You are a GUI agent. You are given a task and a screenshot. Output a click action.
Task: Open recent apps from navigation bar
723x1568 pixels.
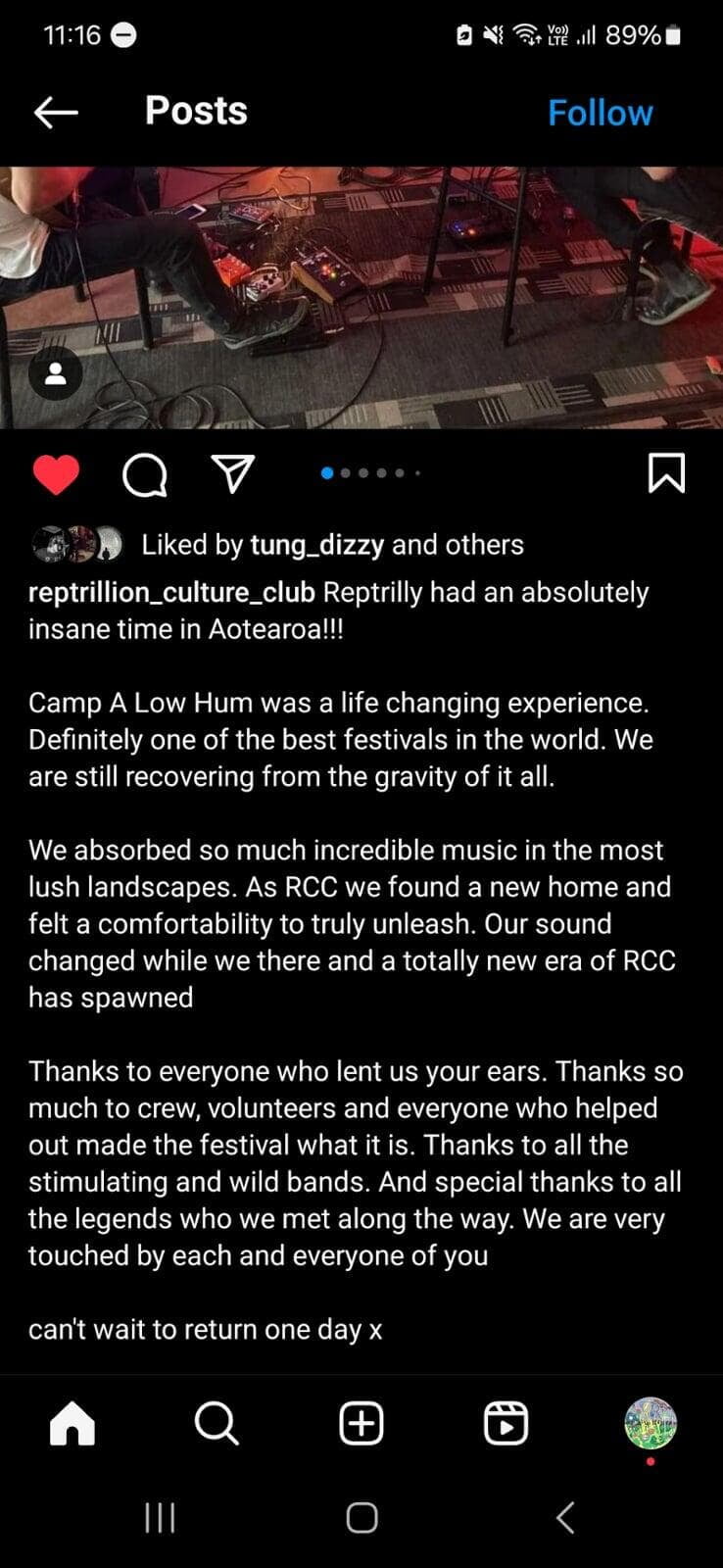[160, 1518]
